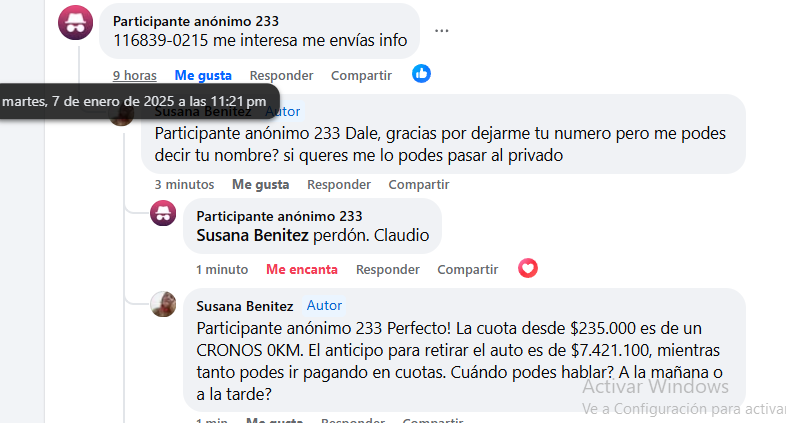Like Susana's reply asking for the name
This screenshot has height=423, width=786.
[260, 184]
